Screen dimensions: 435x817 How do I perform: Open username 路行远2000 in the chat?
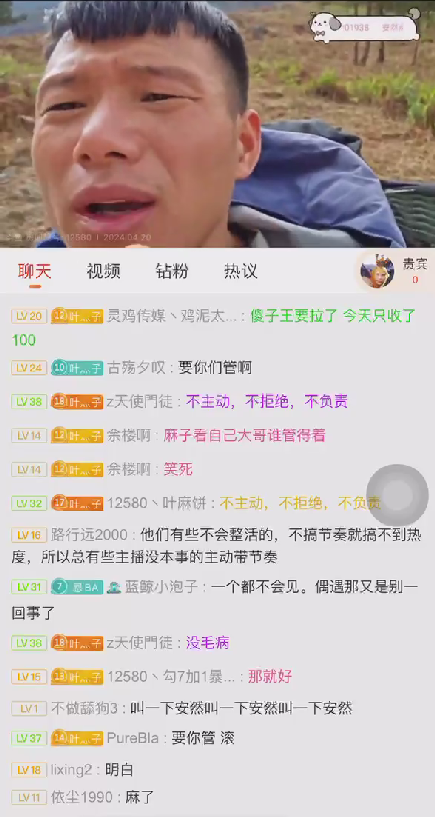[x=89, y=535]
